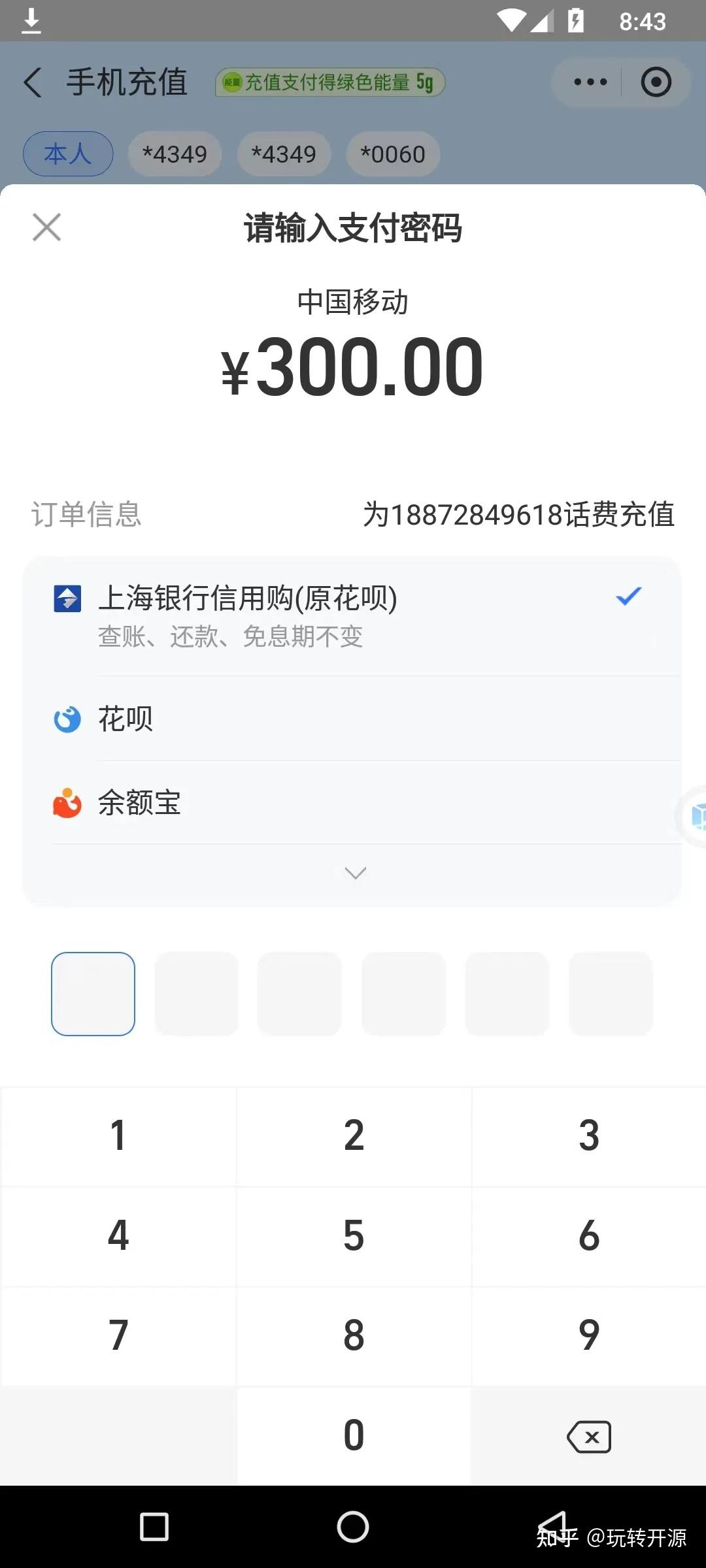Image resolution: width=706 pixels, height=1568 pixels.
Task: Enter digit 1 on keypad
Action: pos(118,1136)
